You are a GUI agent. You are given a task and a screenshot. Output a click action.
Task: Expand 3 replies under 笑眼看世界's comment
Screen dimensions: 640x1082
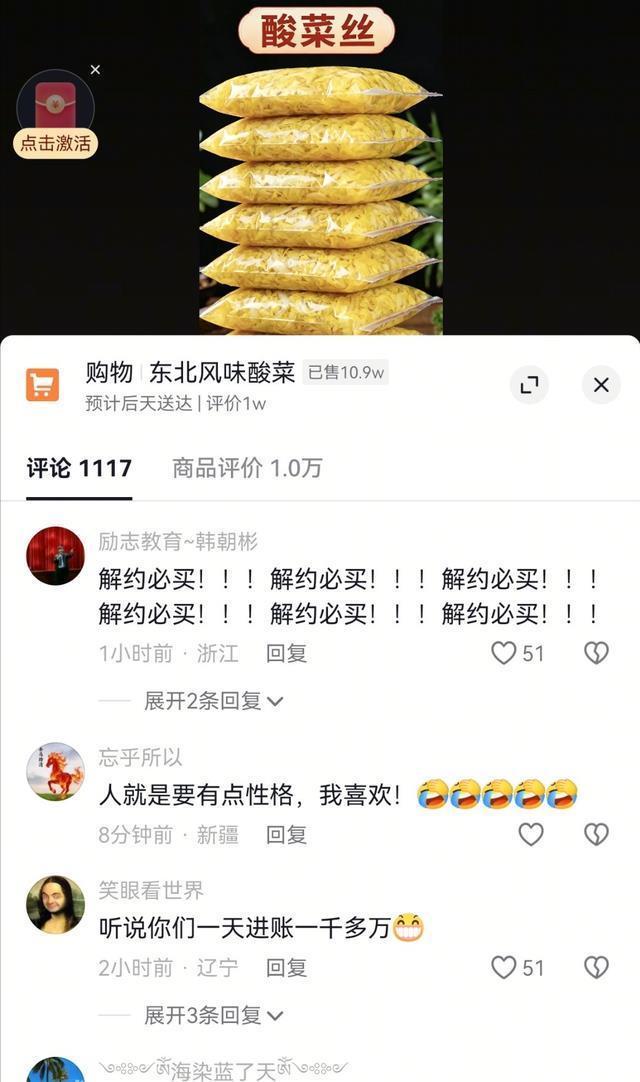(213, 1015)
